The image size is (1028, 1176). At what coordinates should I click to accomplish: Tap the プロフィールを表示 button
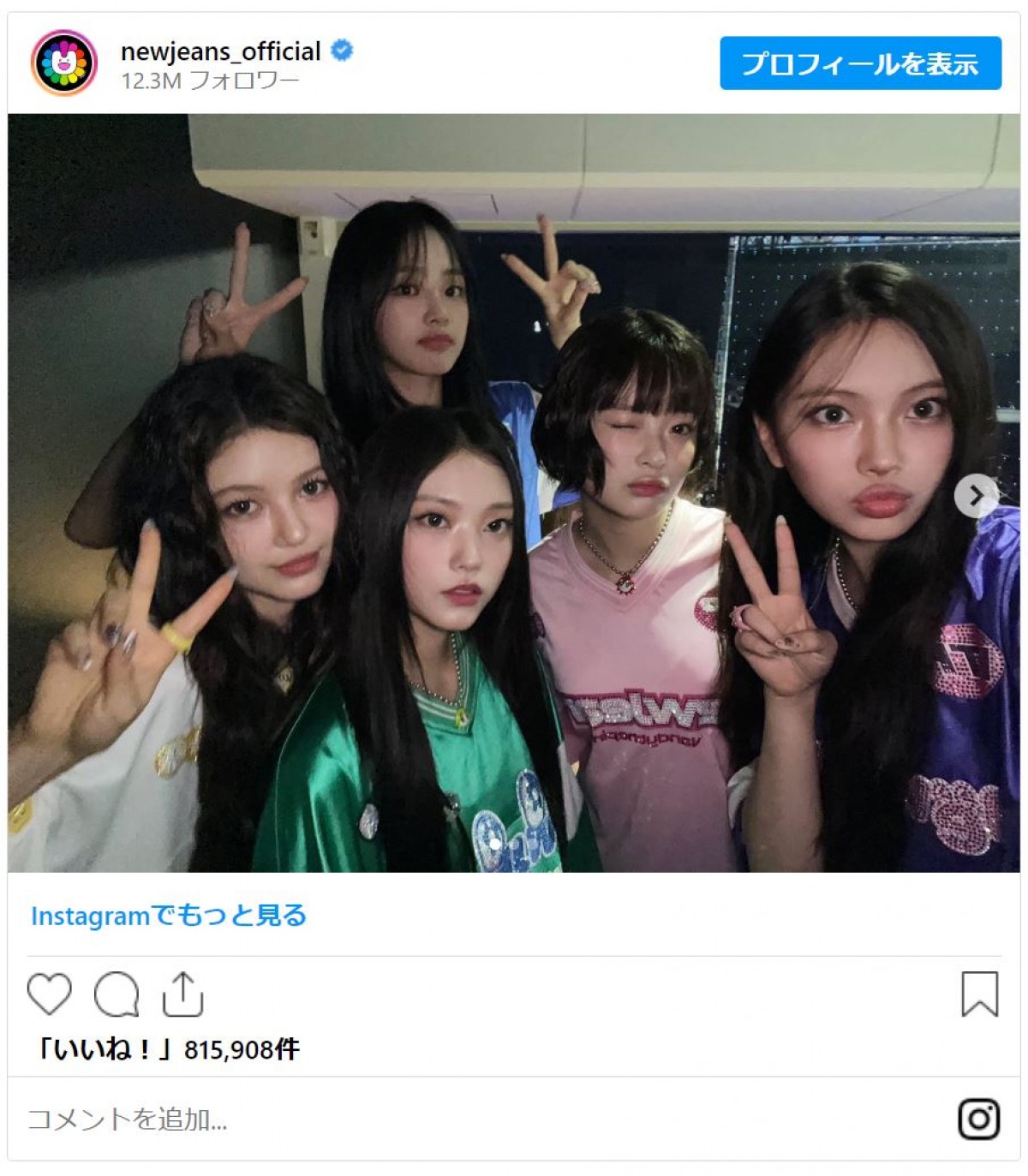(x=859, y=63)
